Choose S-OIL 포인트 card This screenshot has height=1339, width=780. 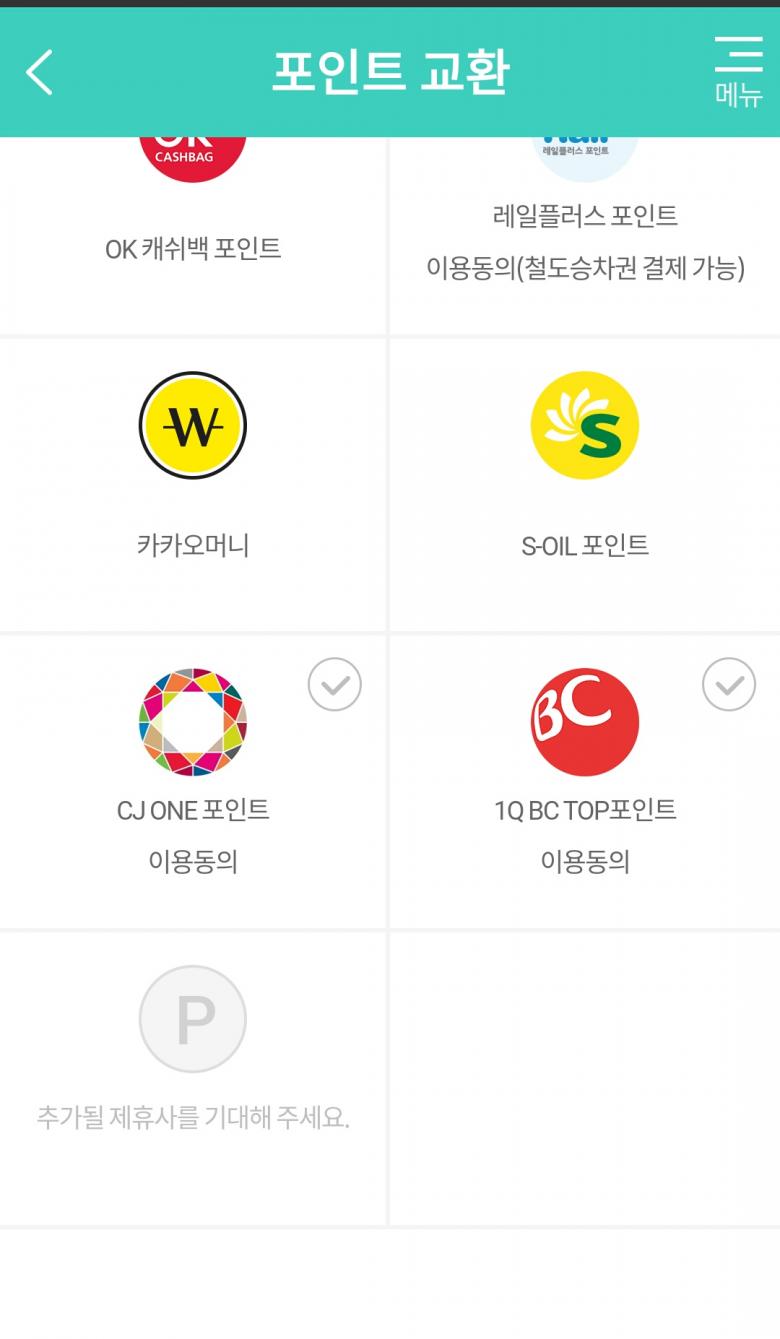585,484
